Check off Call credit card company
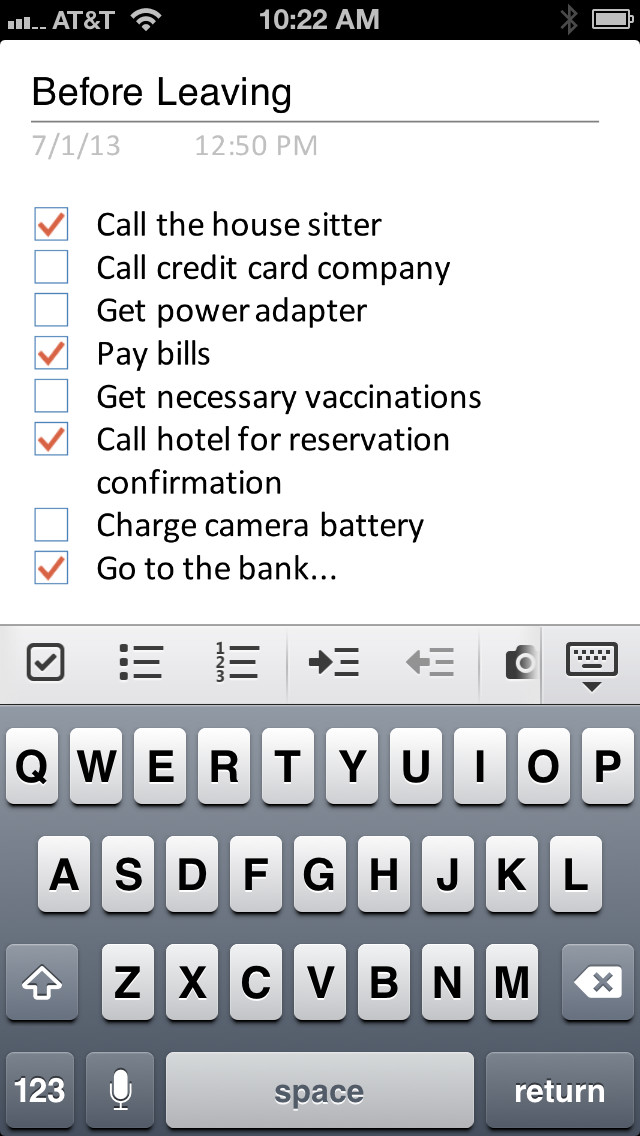Image resolution: width=640 pixels, height=1136 pixels. tap(51, 267)
